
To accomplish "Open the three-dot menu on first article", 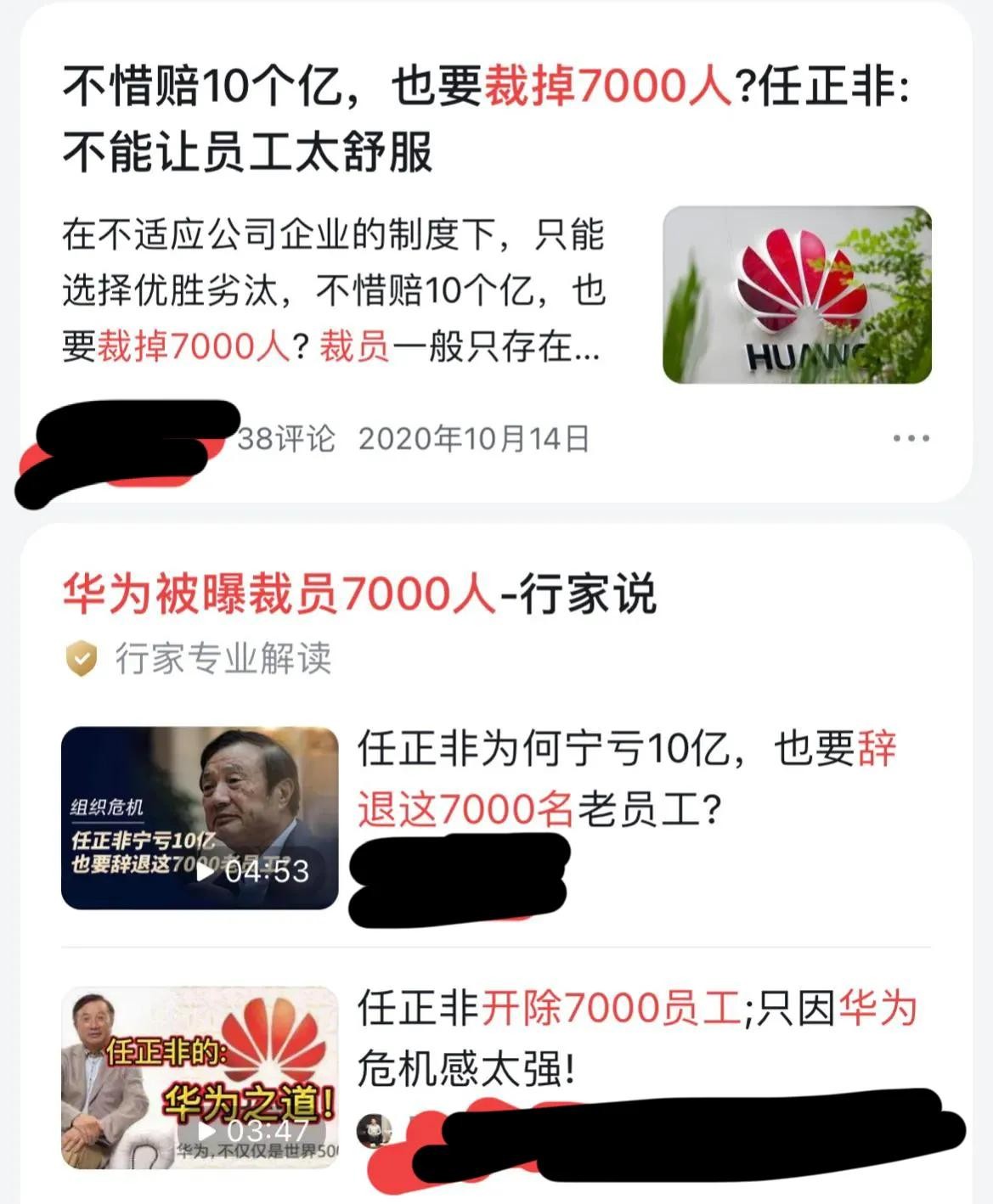I will [911, 438].
